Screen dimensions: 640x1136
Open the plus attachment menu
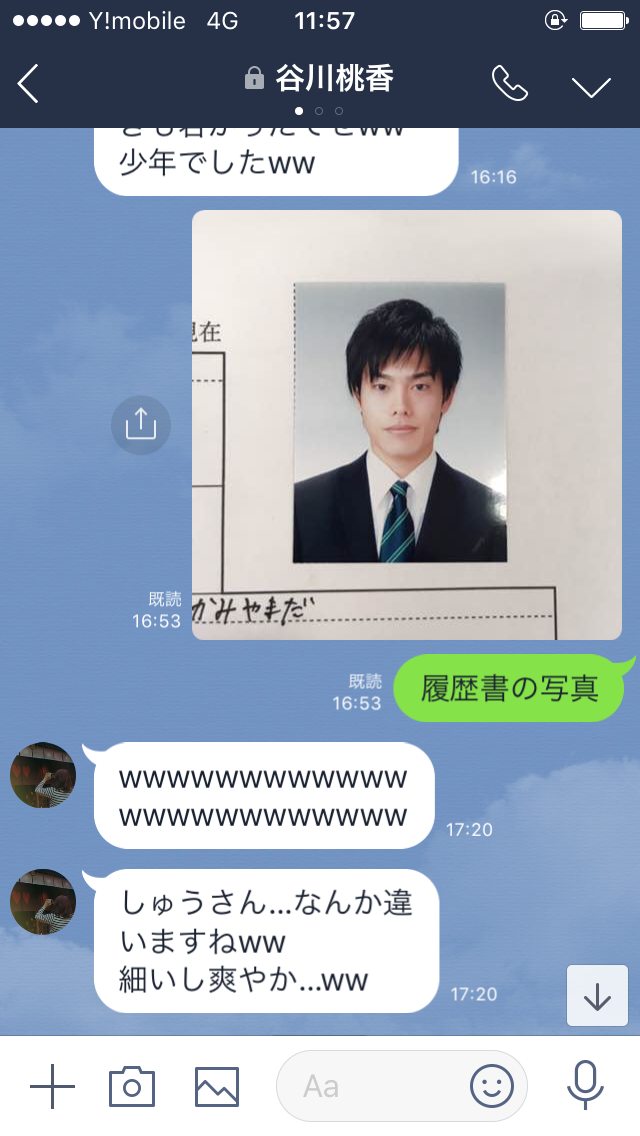(52, 1086)
